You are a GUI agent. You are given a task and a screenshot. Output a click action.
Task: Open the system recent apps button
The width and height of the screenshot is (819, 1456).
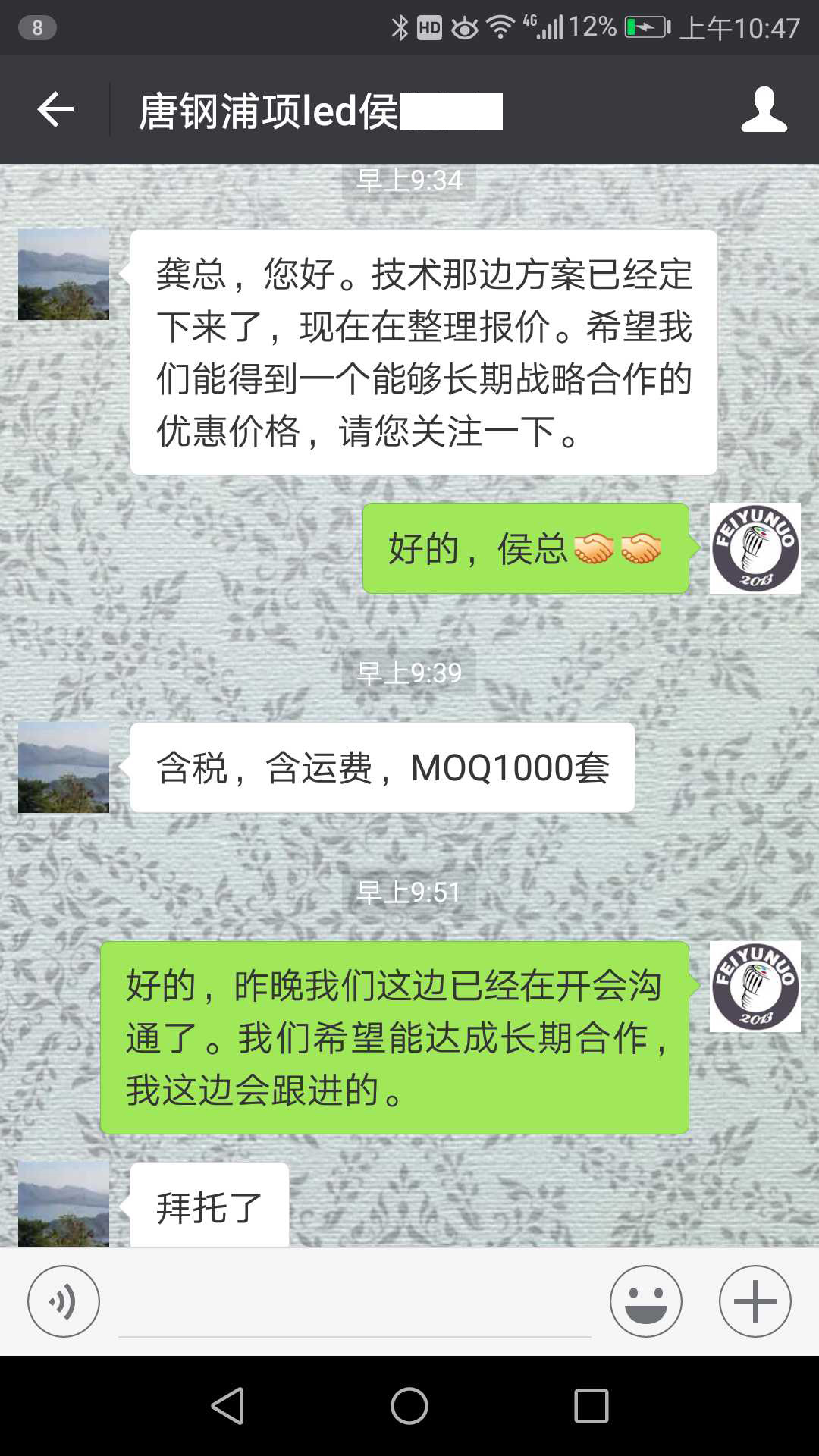pyautogui.click(x=591, y=1406)
